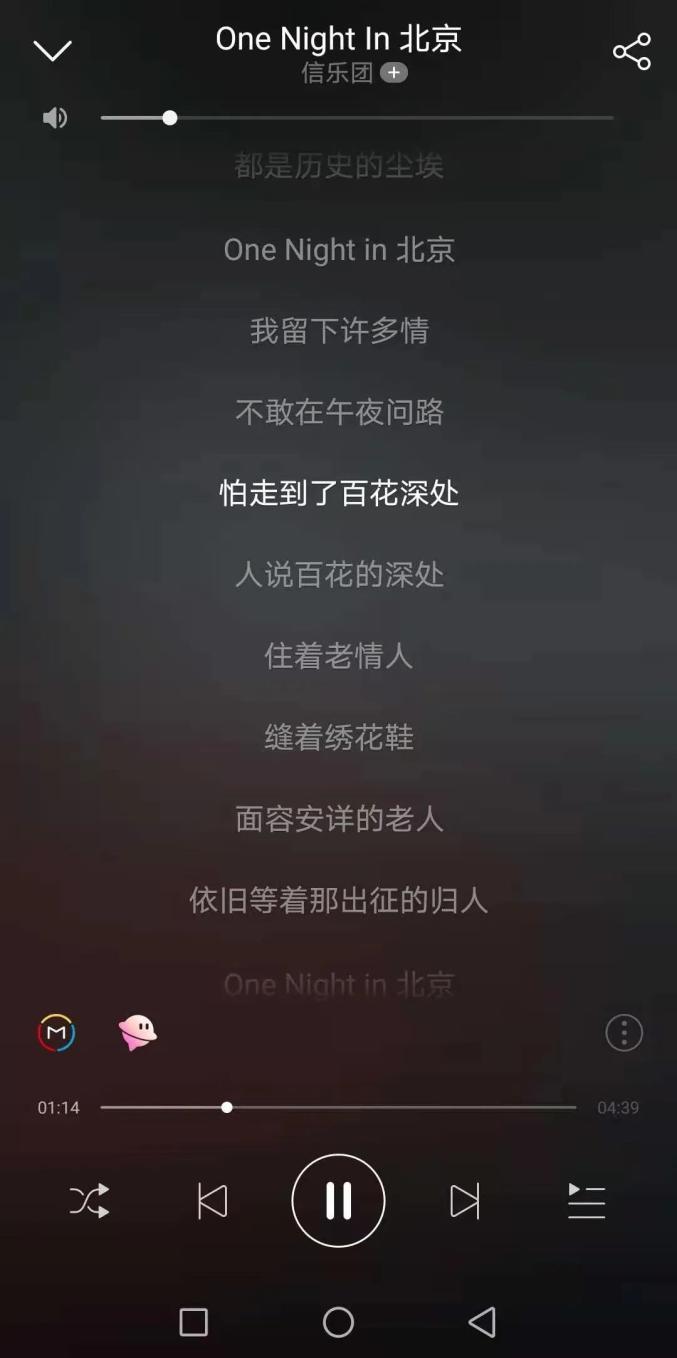Image resolution: width=677 pixels, height=1358 pixels.
Task: Go back using the system back button
Action: point(482,1323)
